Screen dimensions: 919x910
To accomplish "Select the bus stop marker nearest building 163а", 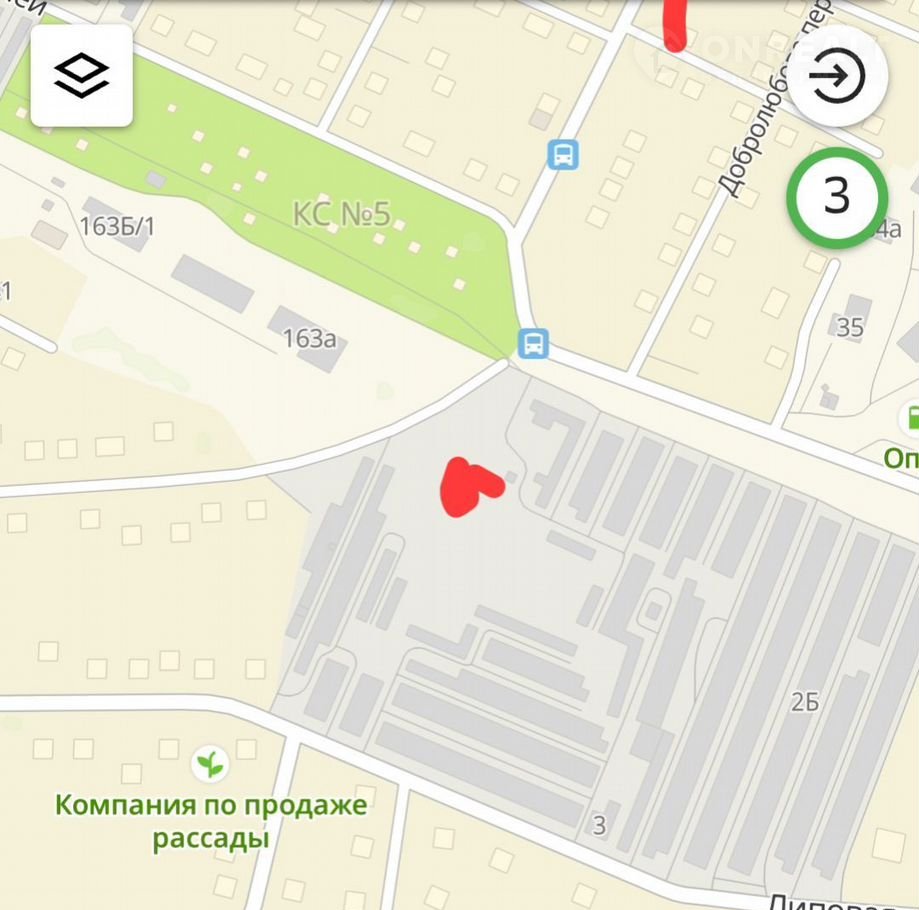I will coord(533,343).
